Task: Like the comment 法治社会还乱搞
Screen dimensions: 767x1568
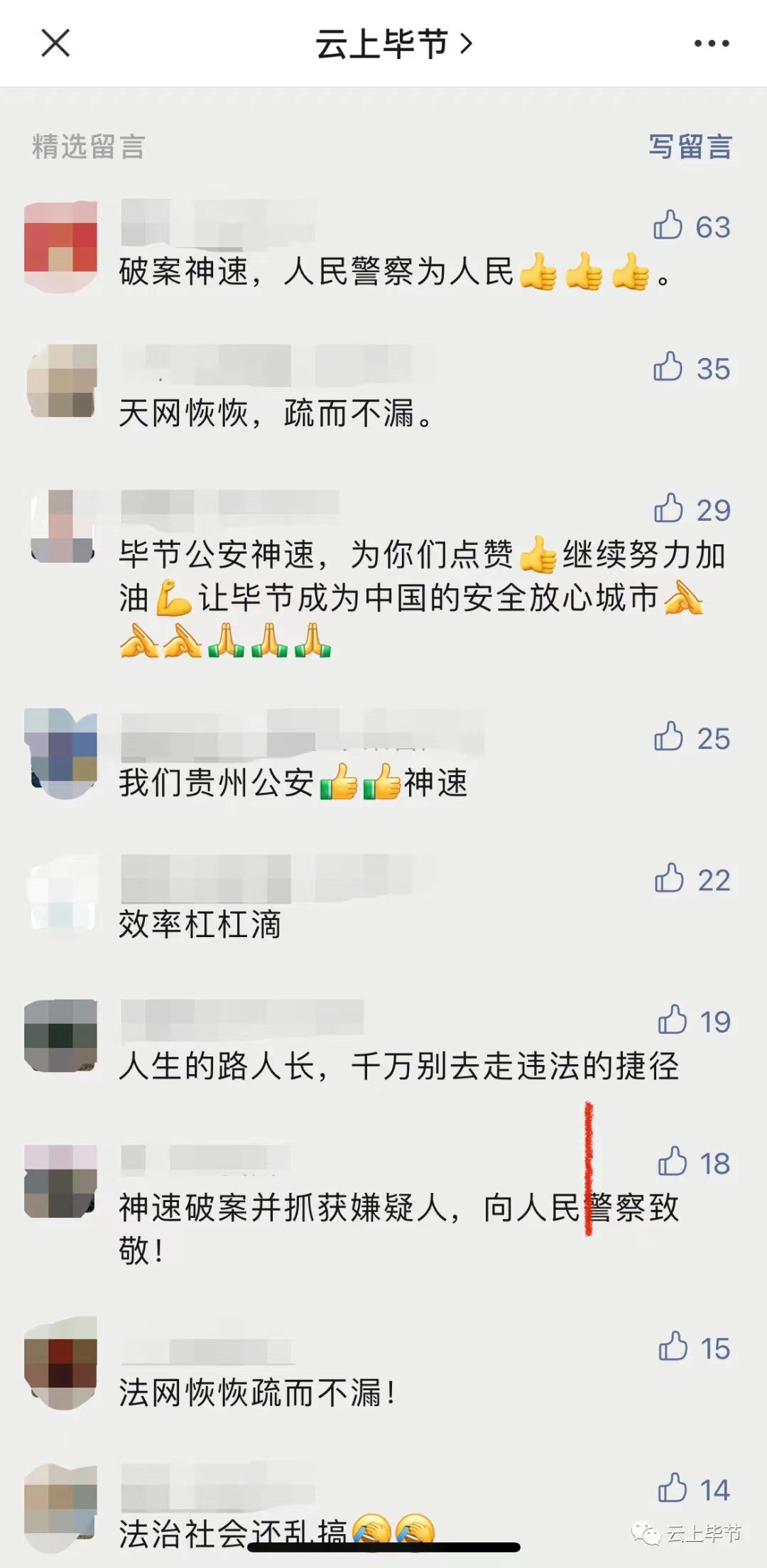Action: coord(672,1488)
